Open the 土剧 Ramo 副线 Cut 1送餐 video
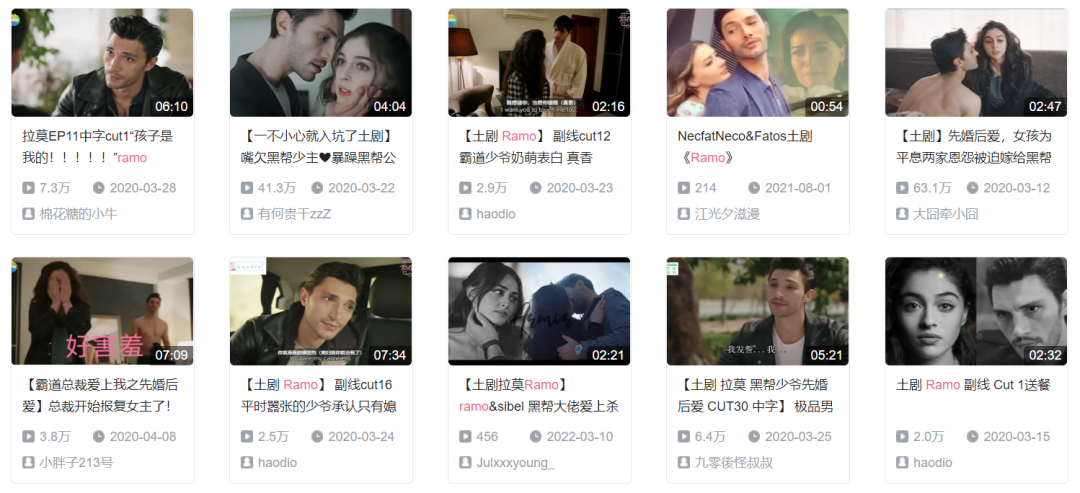 [975, 311]
